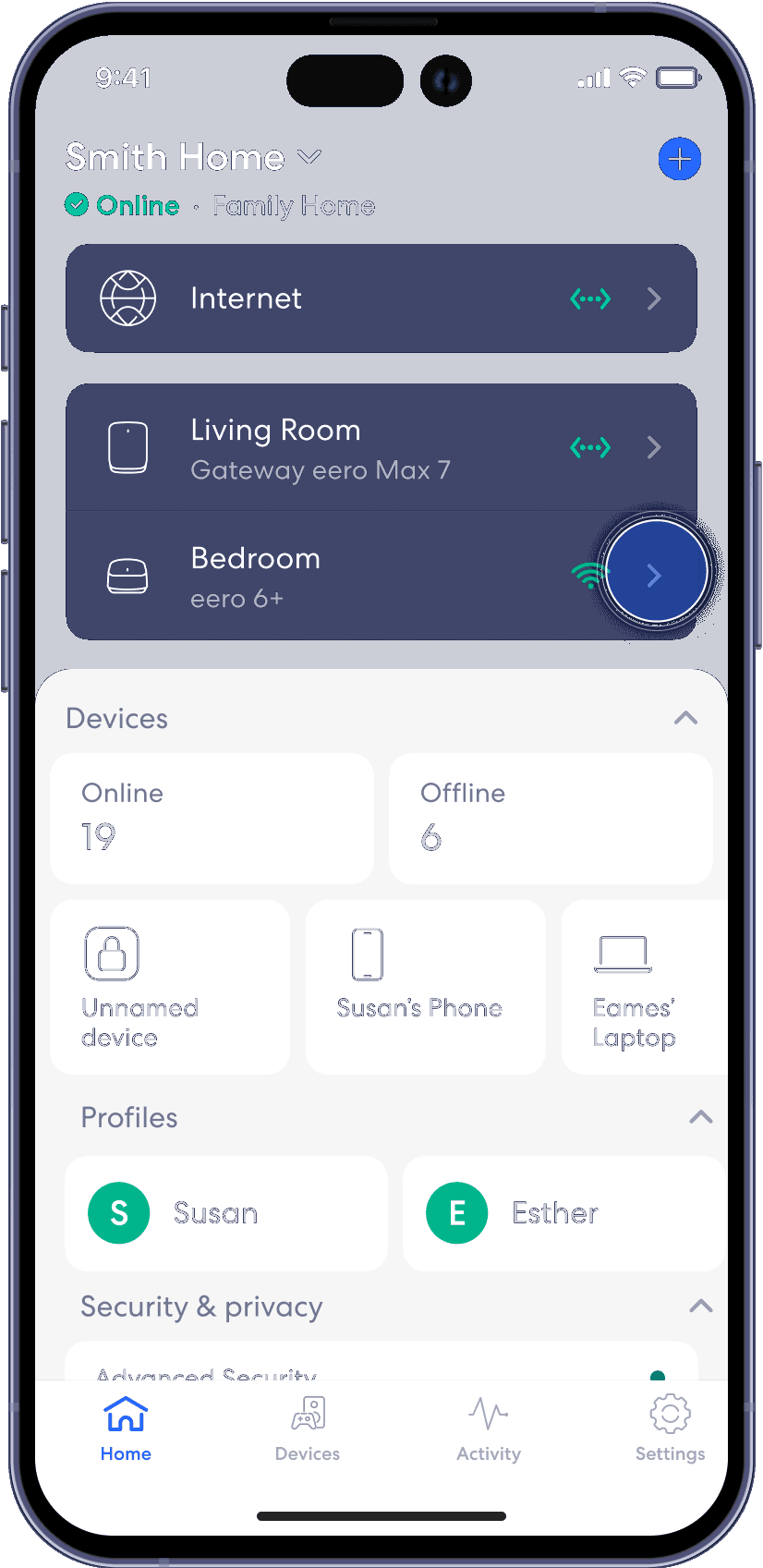This screenshot has height=1568, width=763.
Task: Open the Internet status row
Action: [381, 298]
